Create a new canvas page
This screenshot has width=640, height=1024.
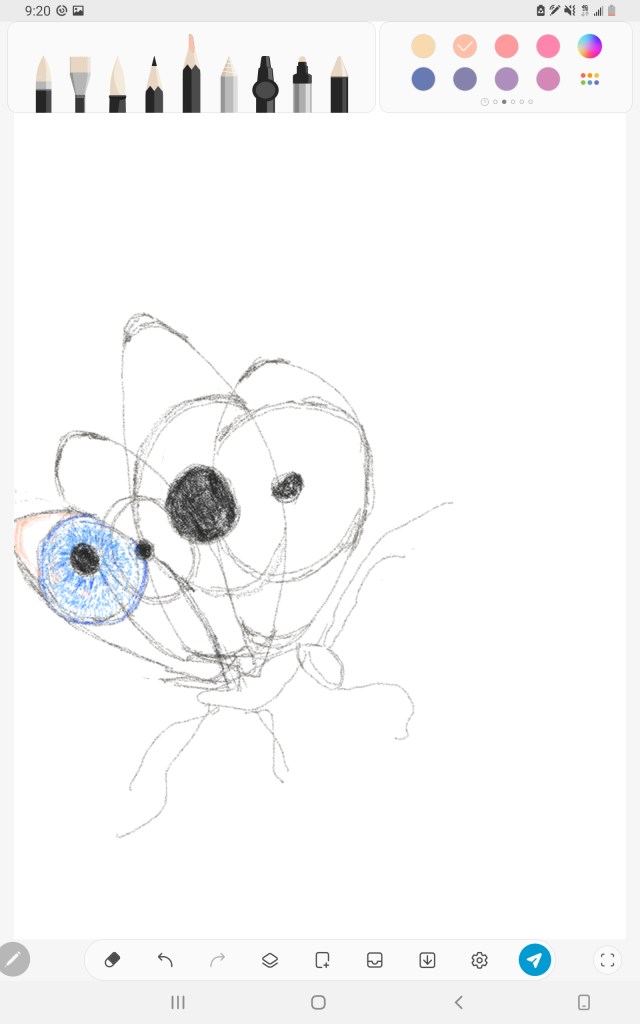pyautogui.click(x=323, y=960)
